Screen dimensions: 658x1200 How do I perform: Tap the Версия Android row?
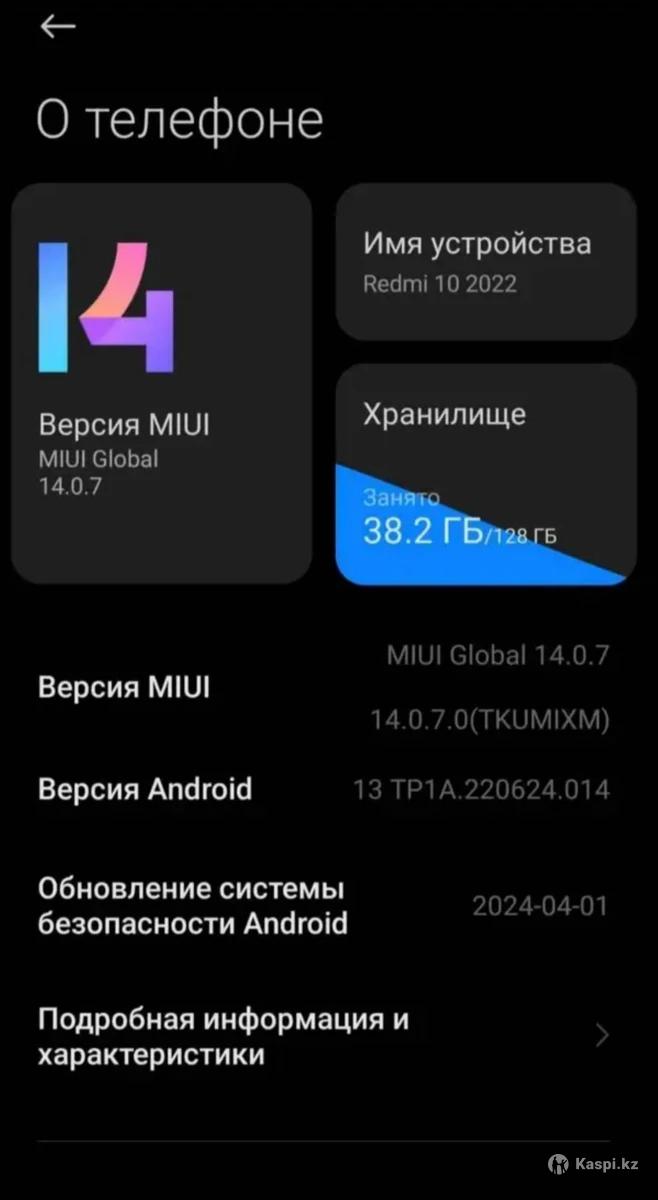323,790
